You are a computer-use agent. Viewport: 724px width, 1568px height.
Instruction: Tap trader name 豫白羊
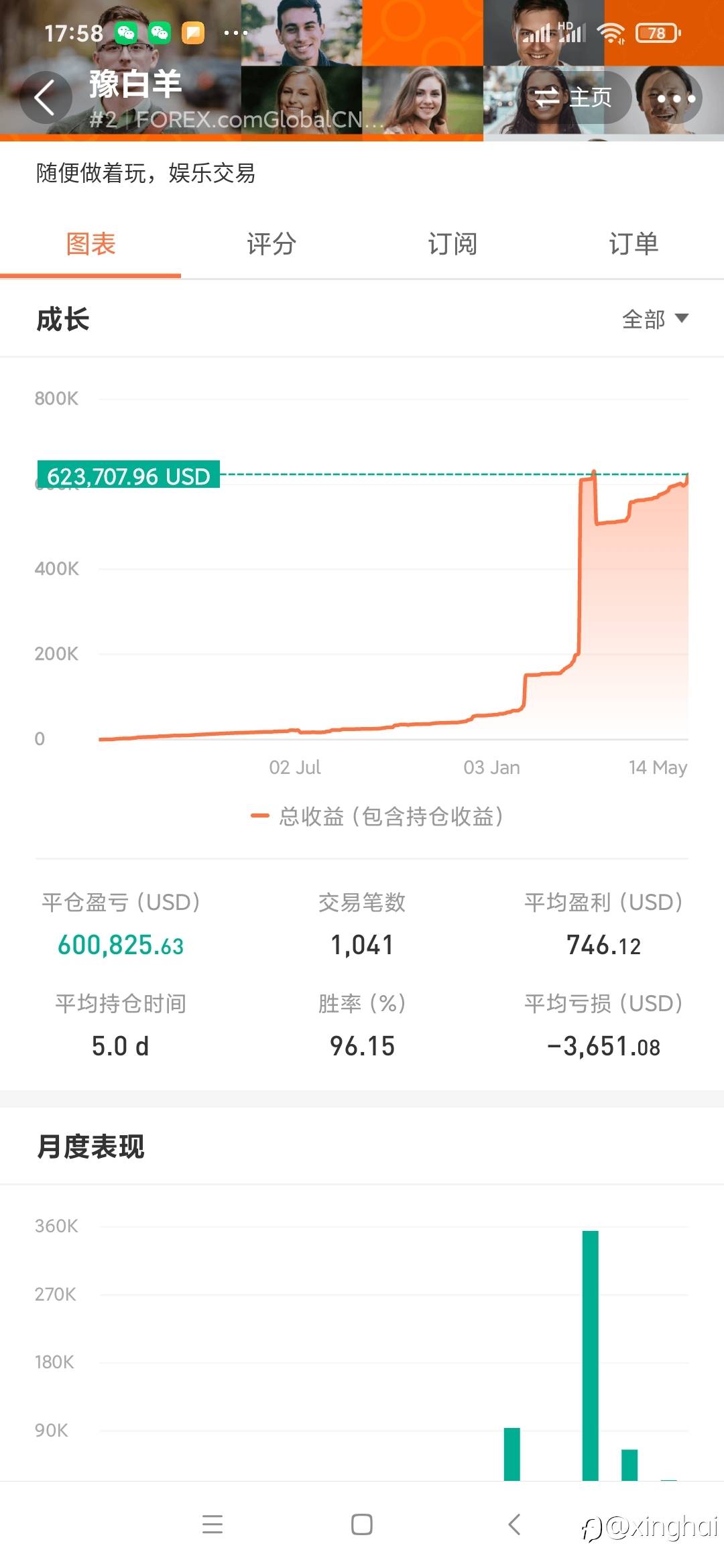click(134, 85)
